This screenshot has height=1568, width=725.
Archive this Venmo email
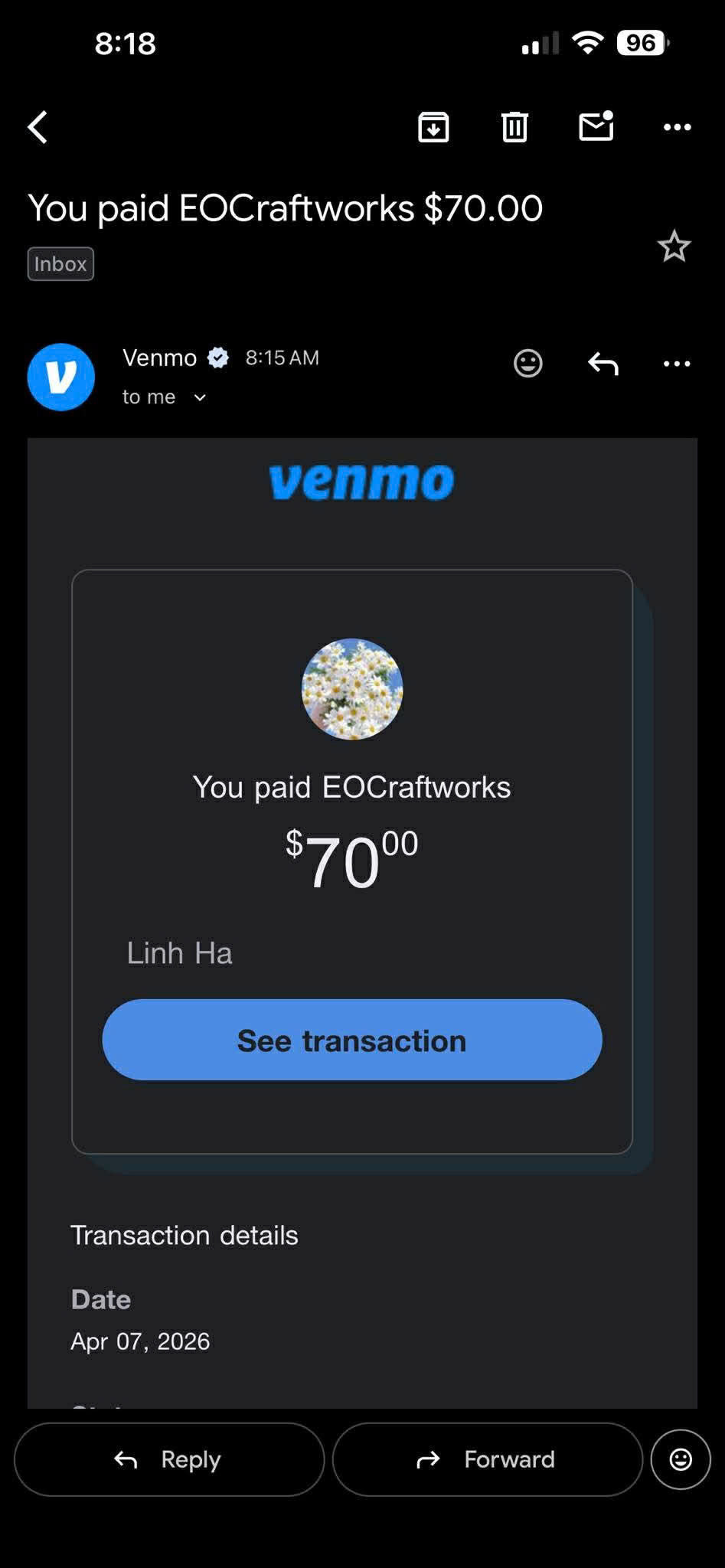click(x=433, y=127)
